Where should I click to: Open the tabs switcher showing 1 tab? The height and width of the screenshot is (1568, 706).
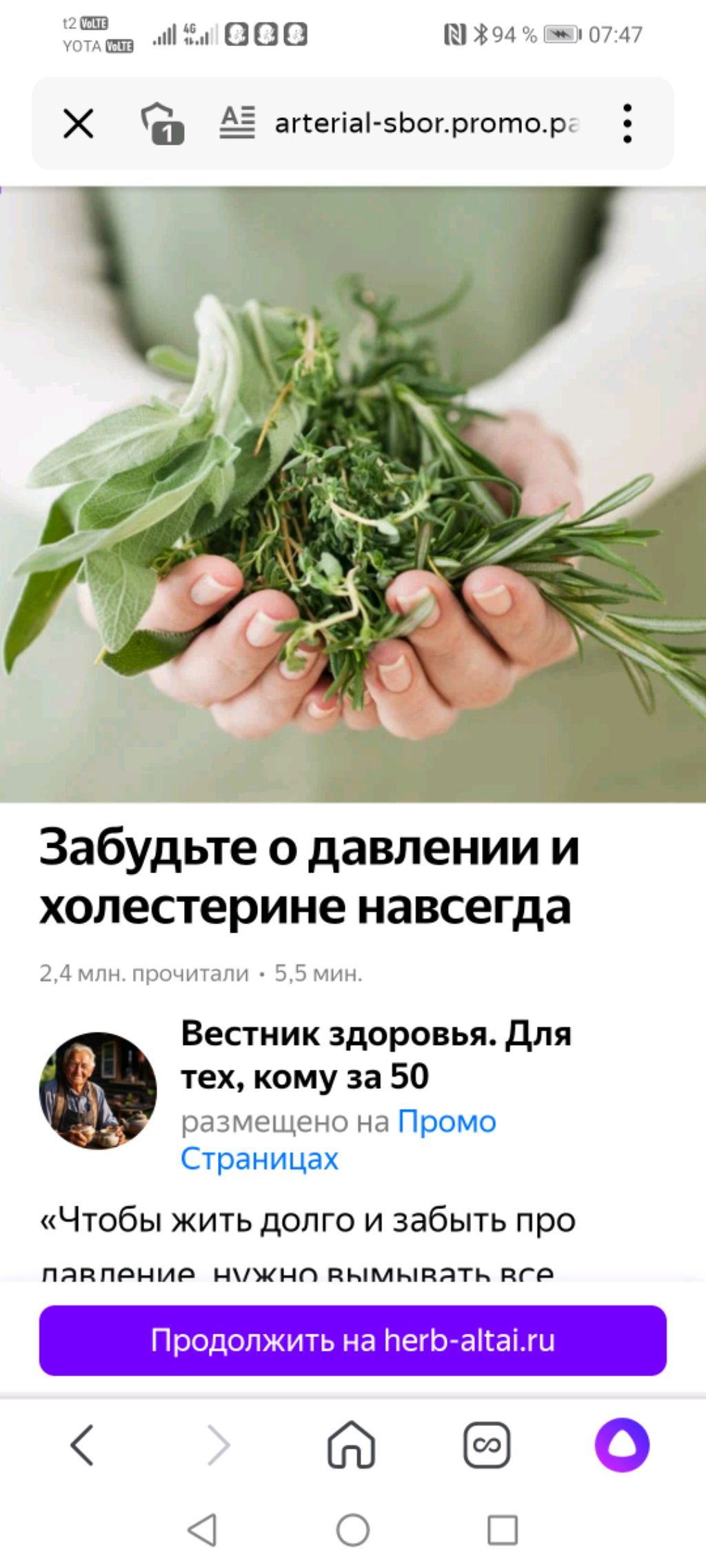[163, 124]
